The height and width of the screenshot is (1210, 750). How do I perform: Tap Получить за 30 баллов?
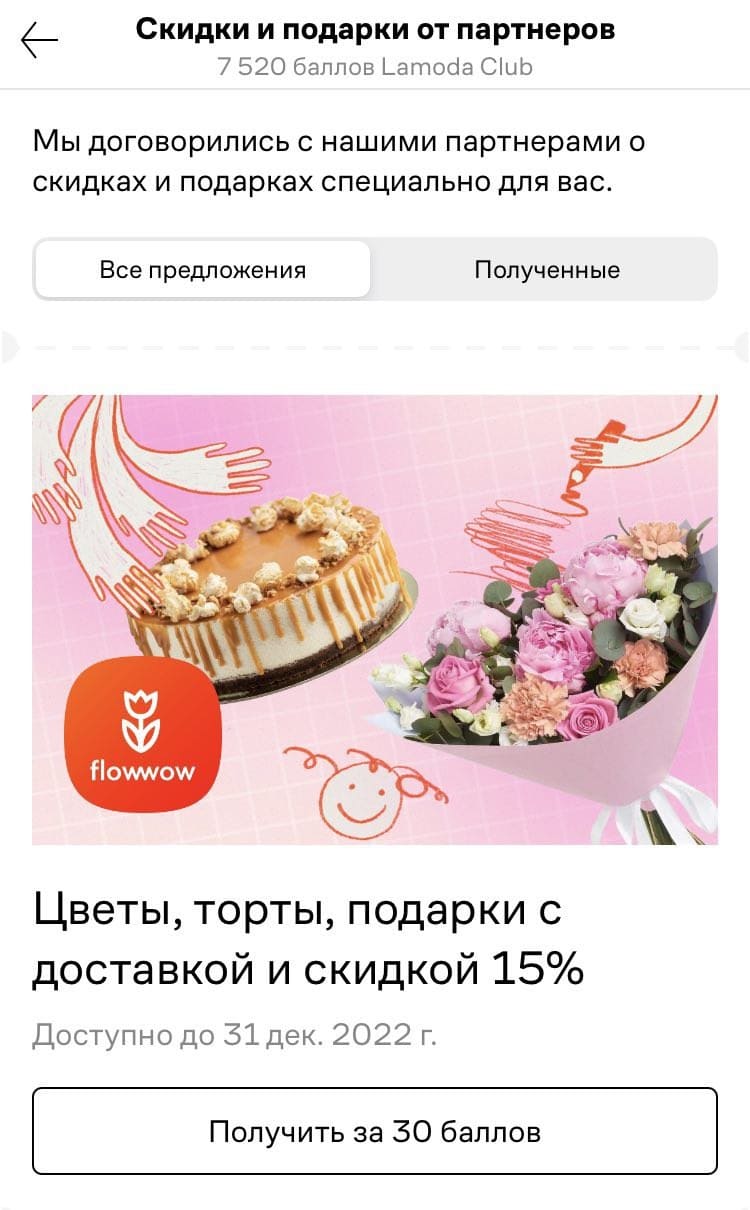click(x=375, y=1131)
